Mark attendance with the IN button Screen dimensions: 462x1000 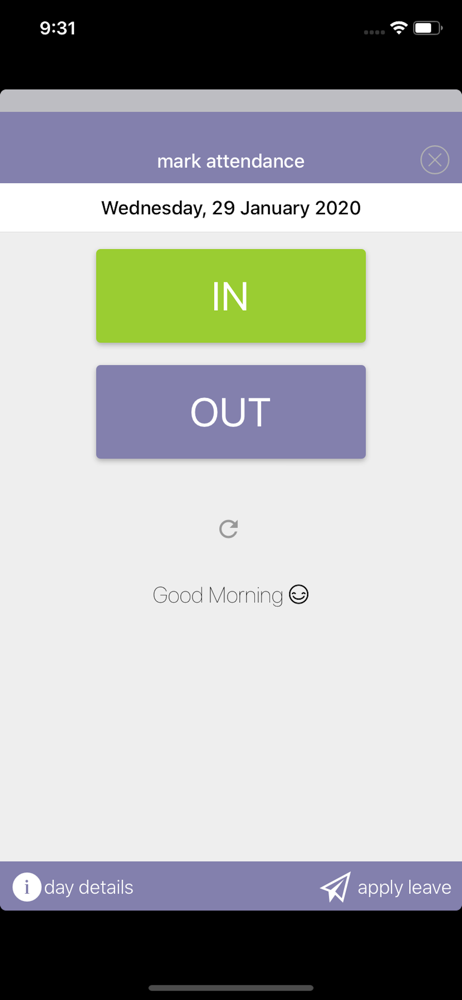click(x=231, y=296)
